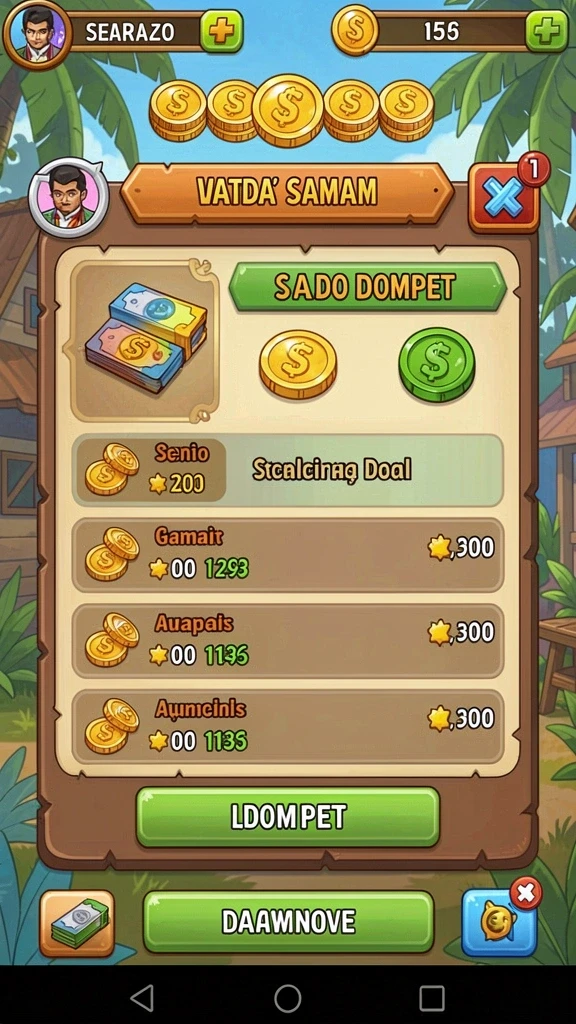576x1024 pixels.
Task: Select the Gamair coin offer
Action: (287, 555)
